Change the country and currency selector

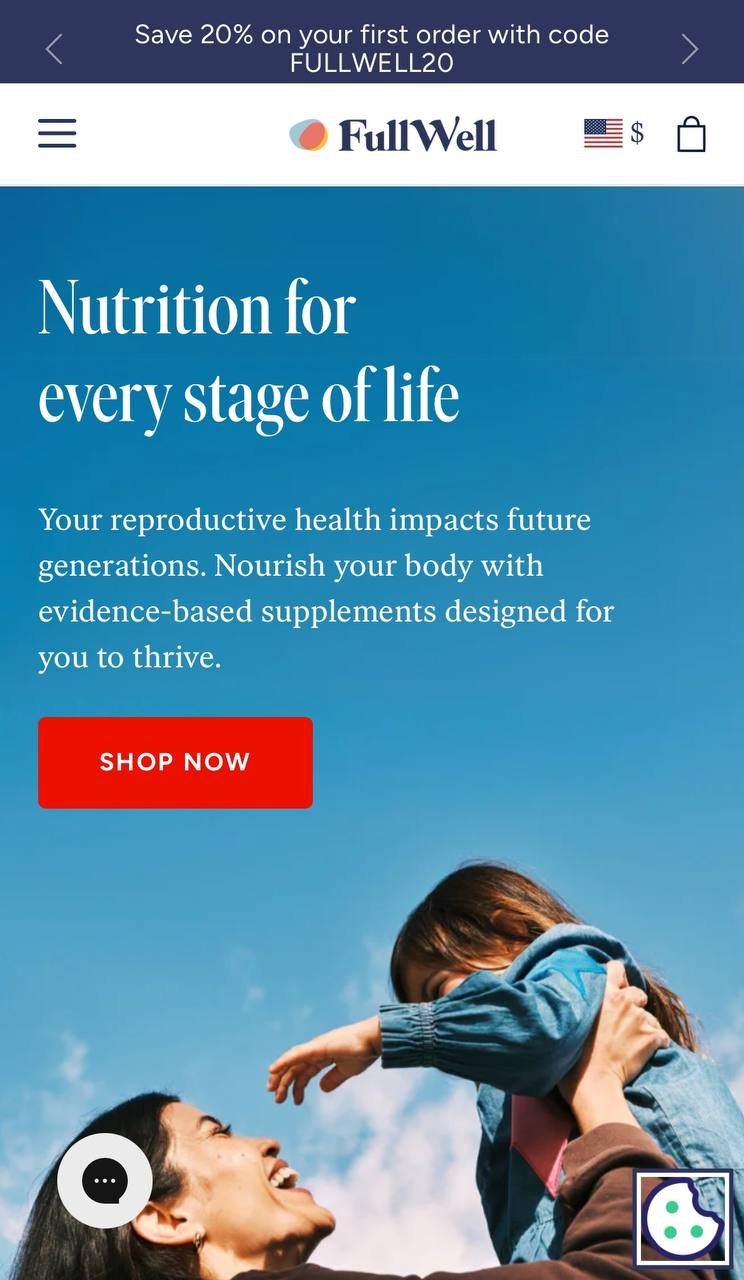point(613,134)
